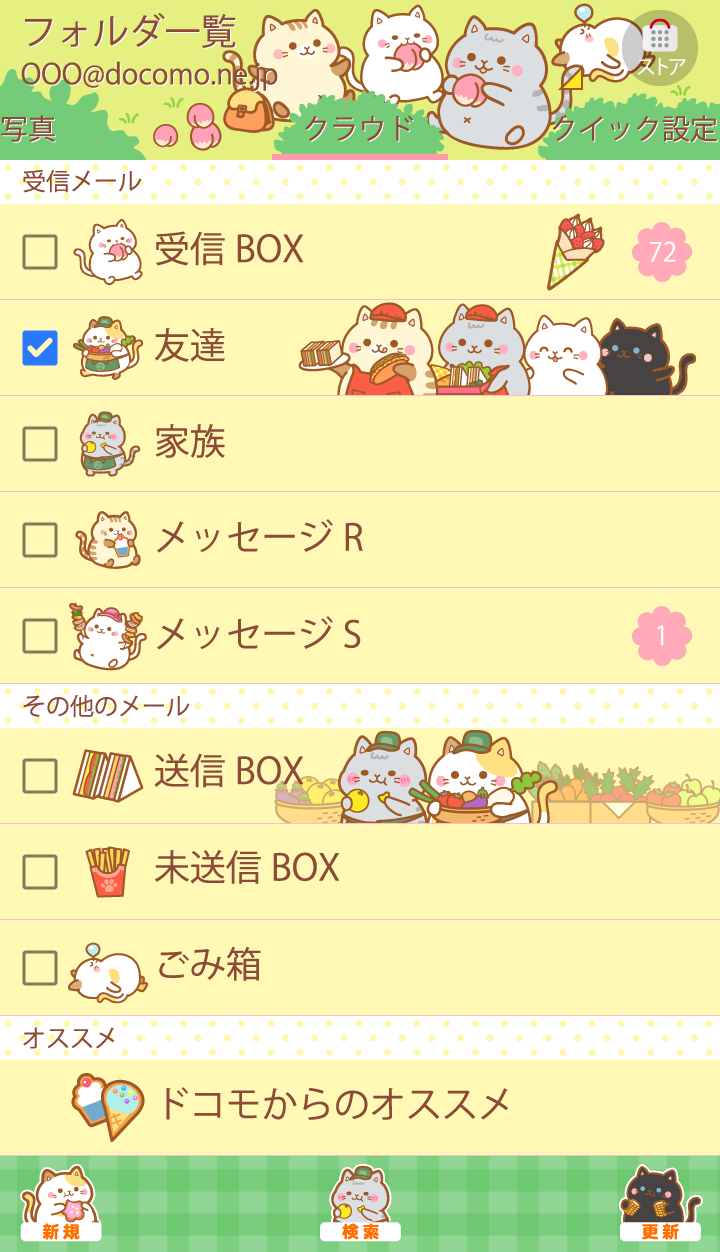Switch to the 写真 tab
The image size is (720, 1252).
28,129
